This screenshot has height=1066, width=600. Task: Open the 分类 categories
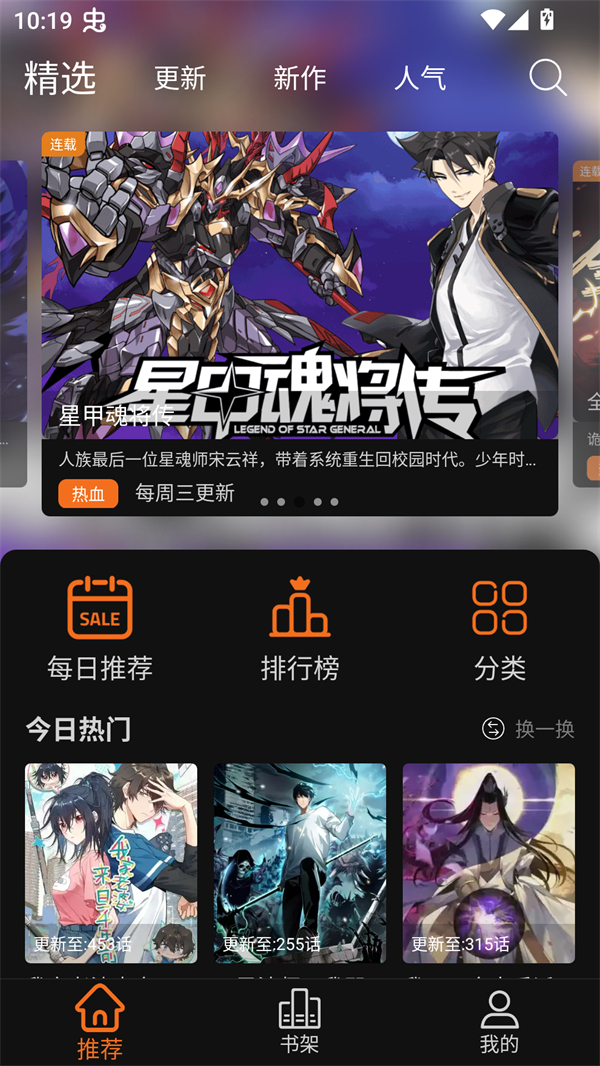click(x=500, y=628)
